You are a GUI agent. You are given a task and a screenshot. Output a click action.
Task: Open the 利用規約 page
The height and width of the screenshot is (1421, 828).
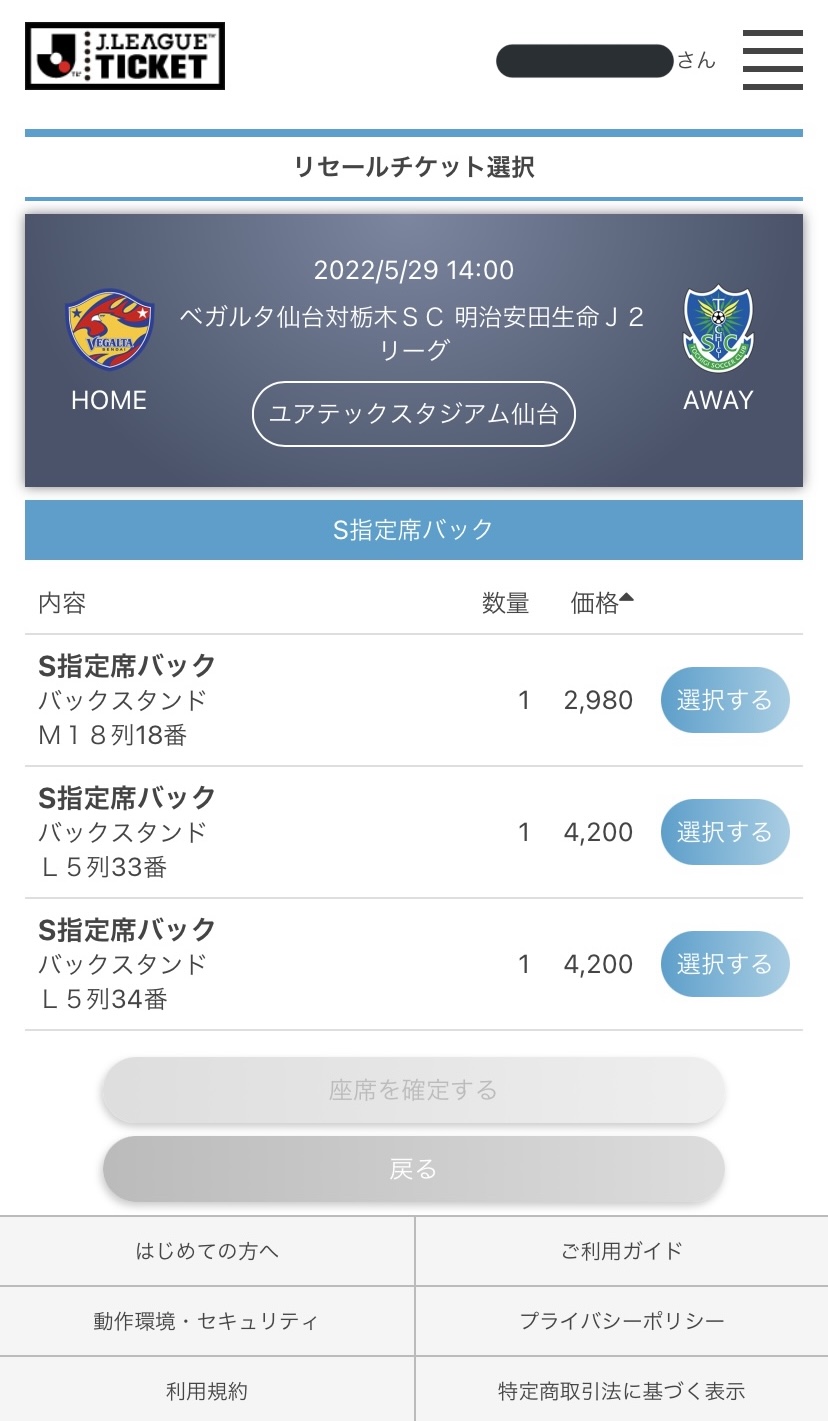pos(207,1391)
